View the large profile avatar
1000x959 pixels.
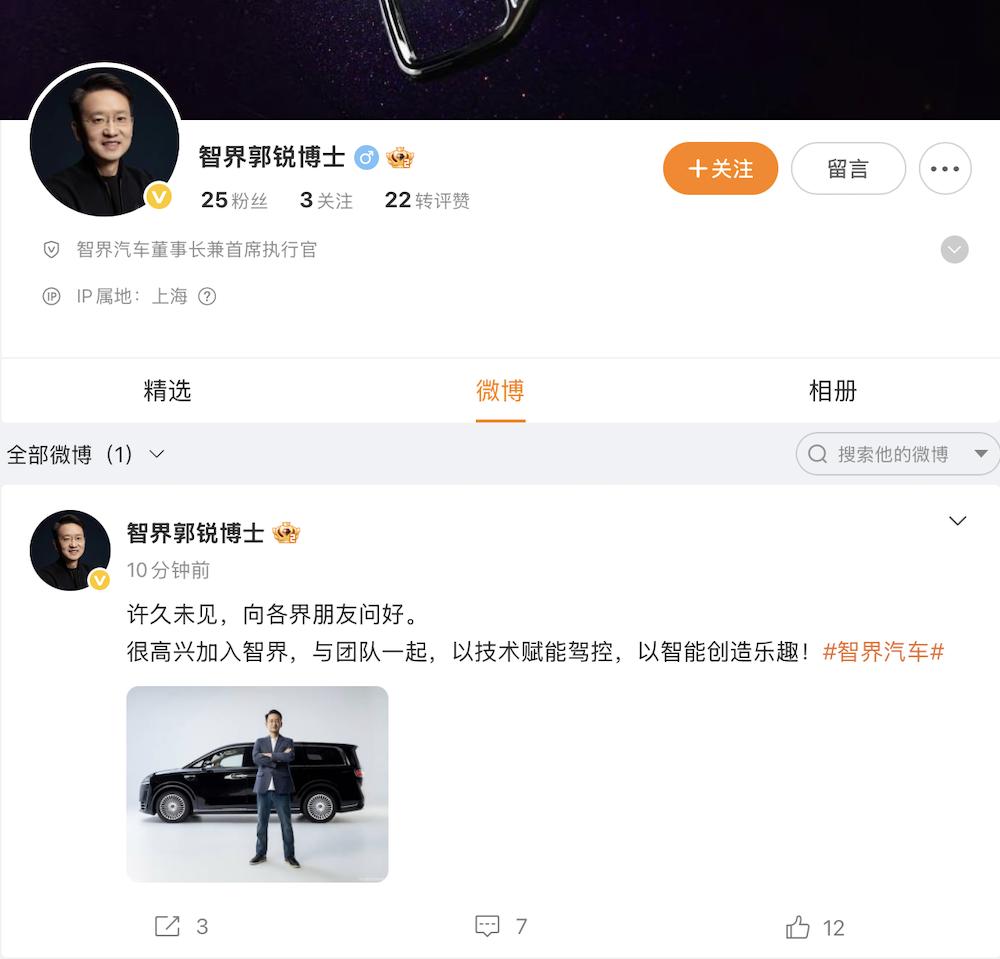(x=105, y=140)
